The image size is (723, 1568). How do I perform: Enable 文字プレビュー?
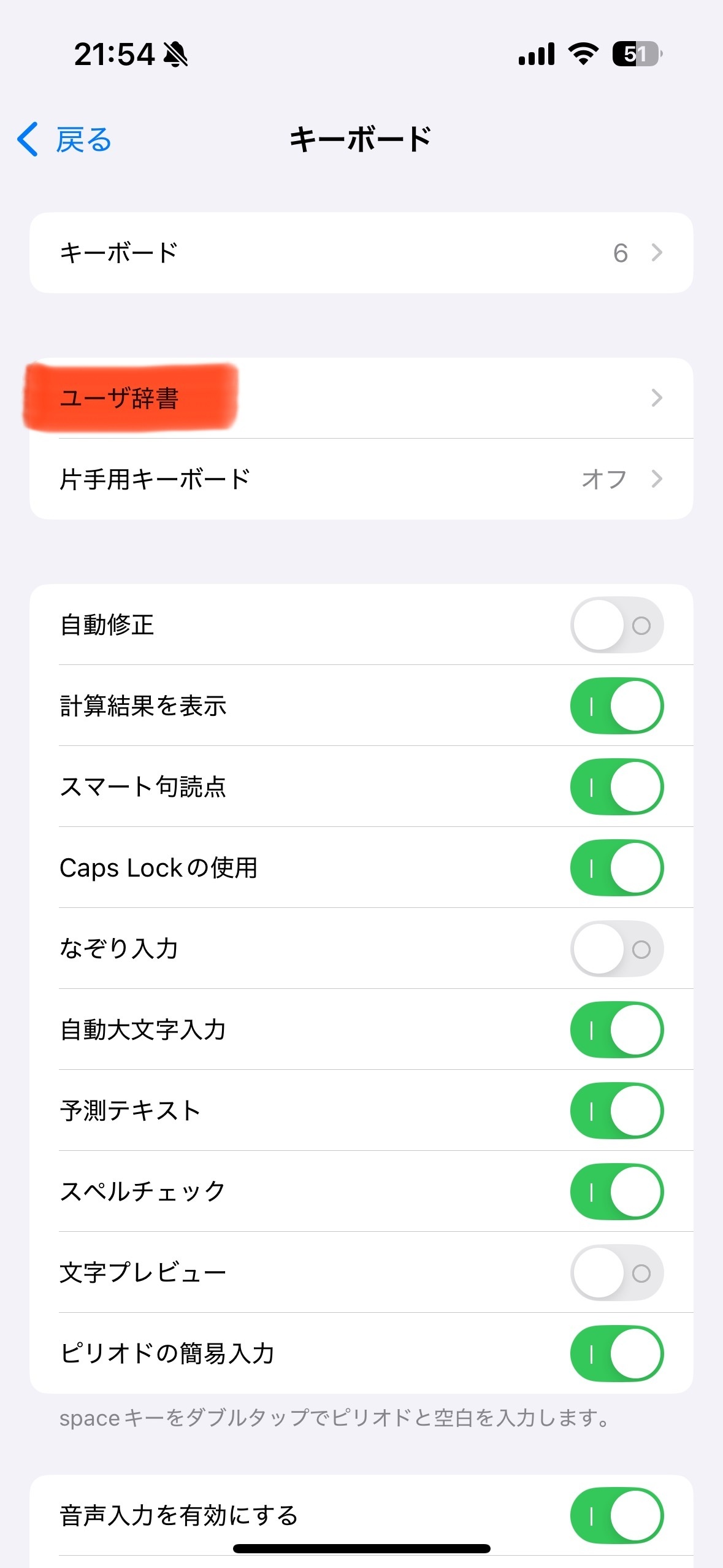tap(616, 1273)
